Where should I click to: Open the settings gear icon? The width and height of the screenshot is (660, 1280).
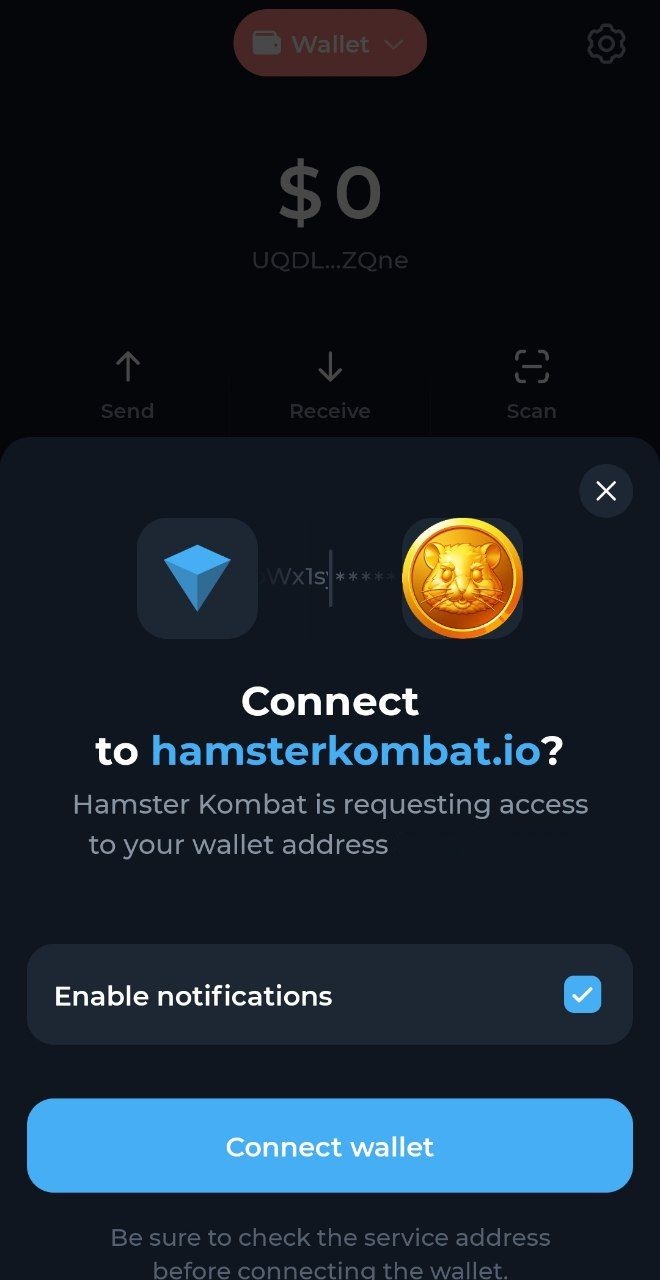[606, 44]
